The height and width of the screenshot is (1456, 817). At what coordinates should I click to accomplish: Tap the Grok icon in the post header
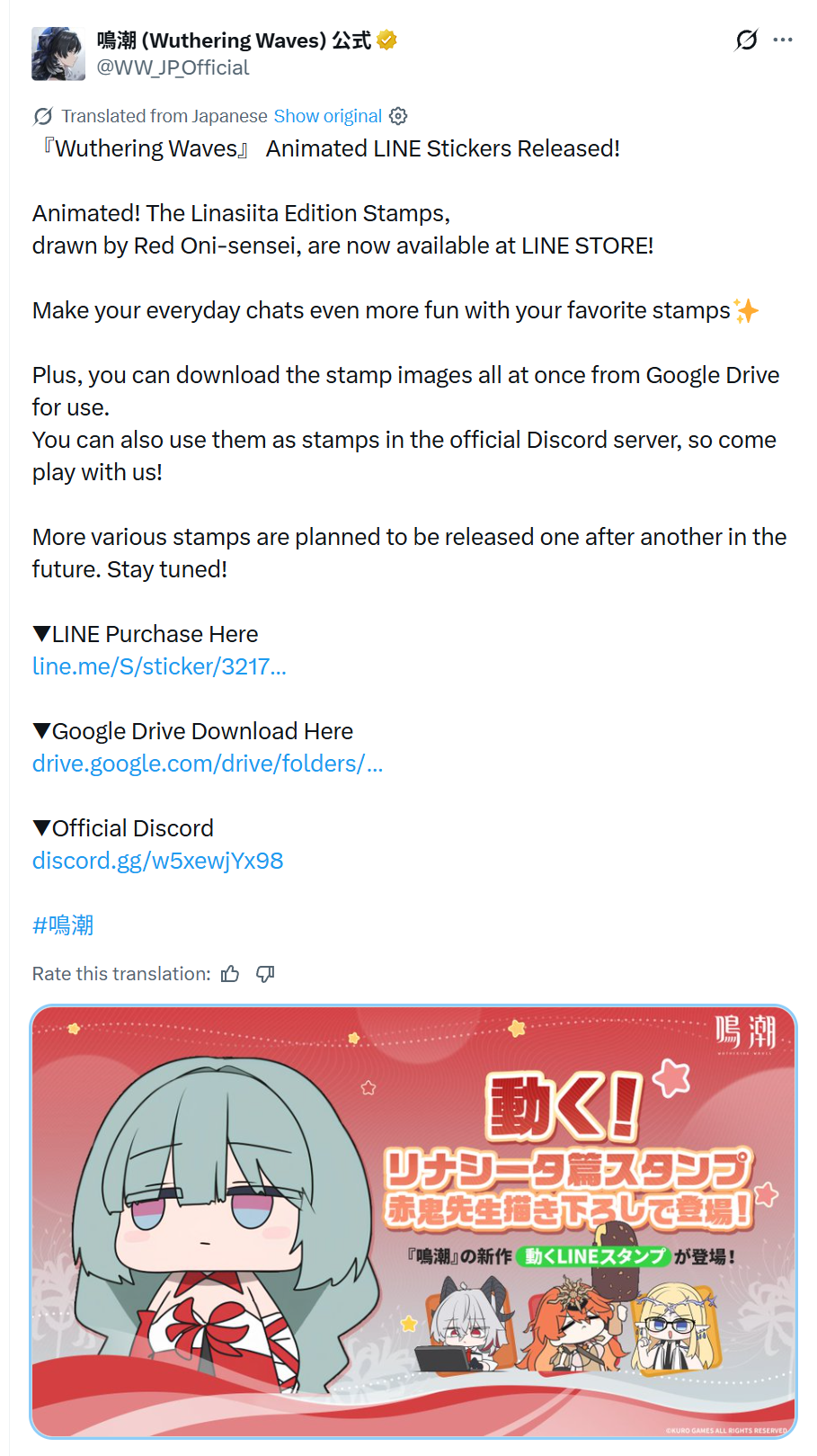[x=746, y=40]
